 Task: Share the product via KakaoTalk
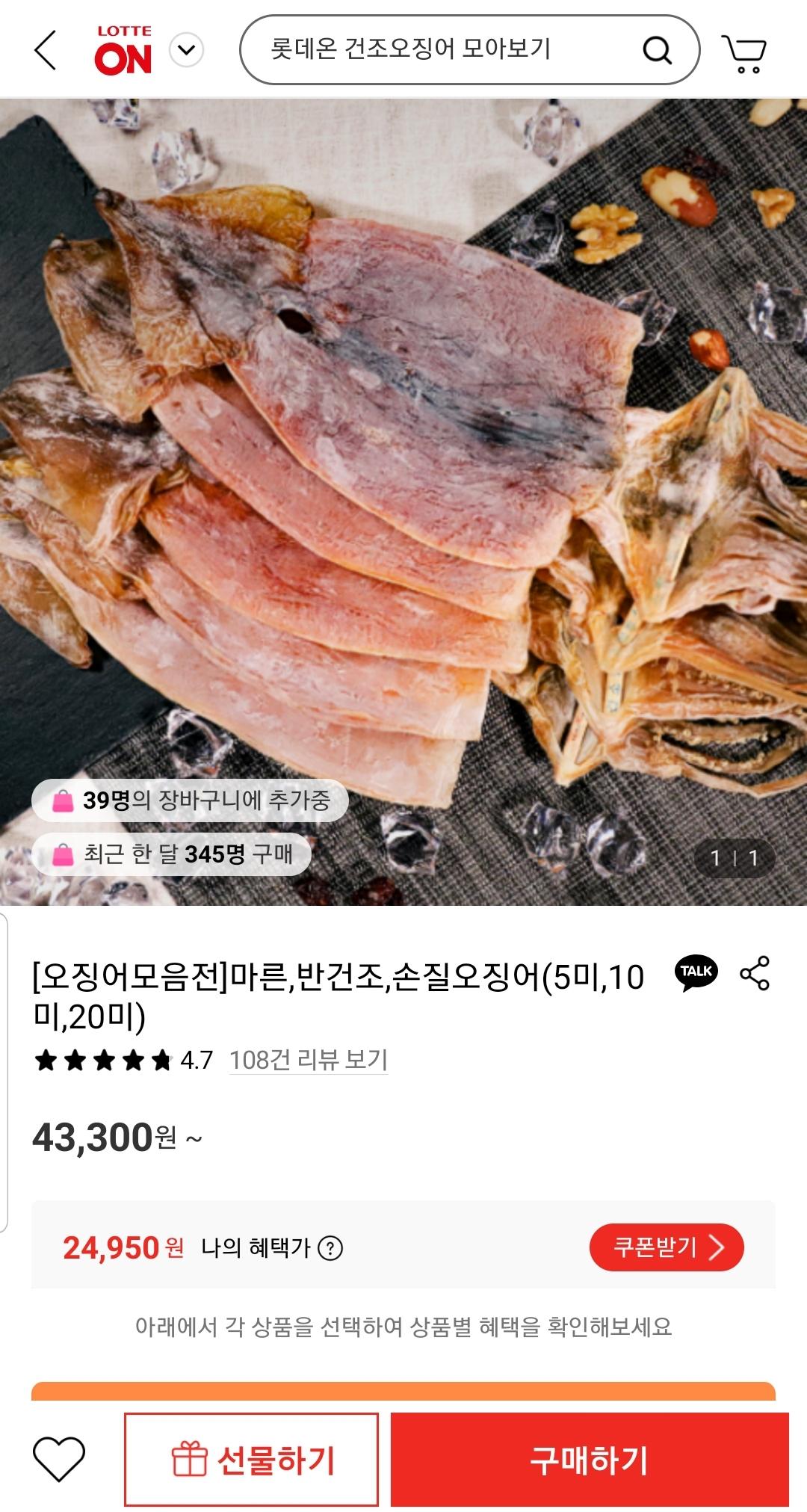(696, 972)
